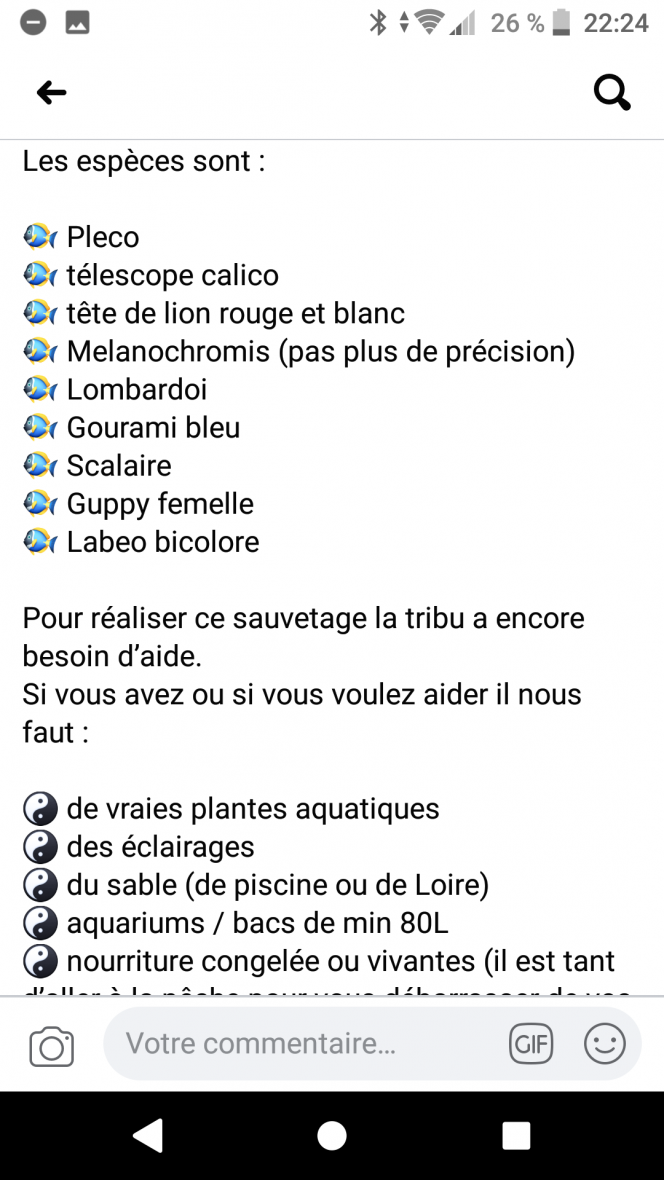Go back using the top-left arrow
Viewport: 664px width, 1180px height.
51,93
